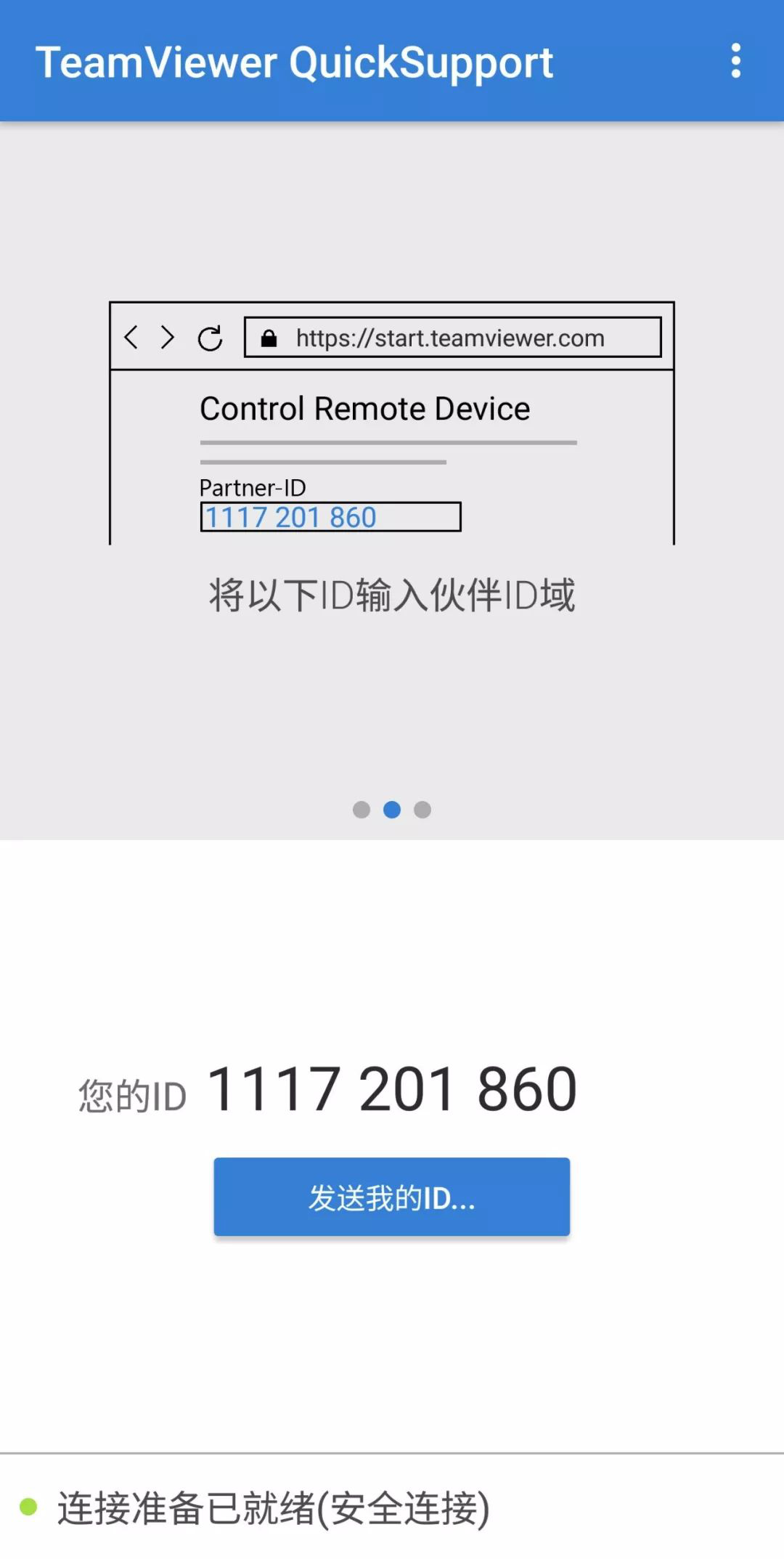The width and height of the screenshot is (784, 1559).
Task: Open the three-dot overflow menu
Action: click(x=735, y=61)
